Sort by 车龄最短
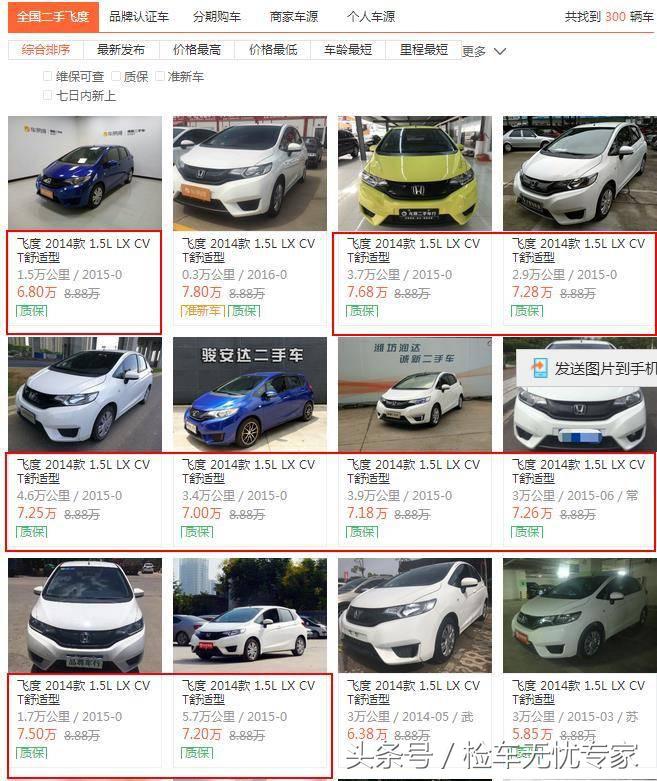Screen dimensions: 657x781 348,50
